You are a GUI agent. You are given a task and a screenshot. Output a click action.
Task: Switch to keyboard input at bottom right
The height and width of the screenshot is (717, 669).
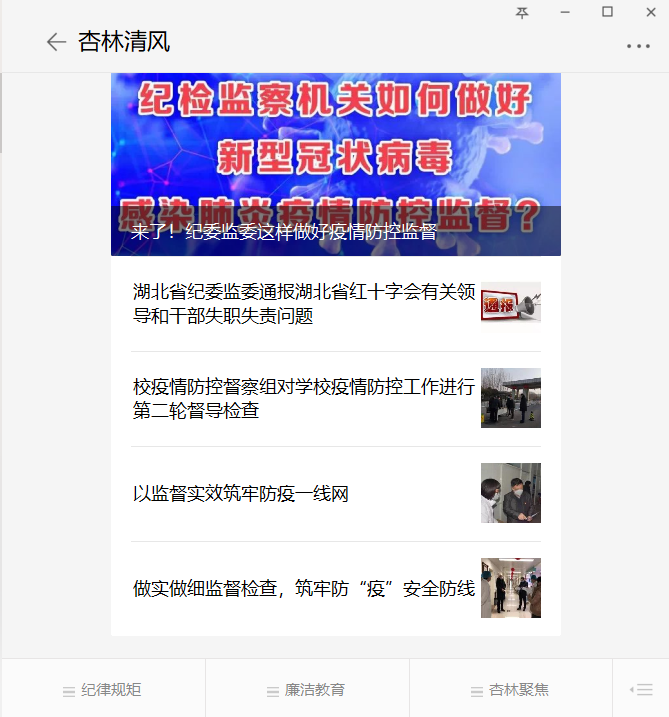(641, 689)
